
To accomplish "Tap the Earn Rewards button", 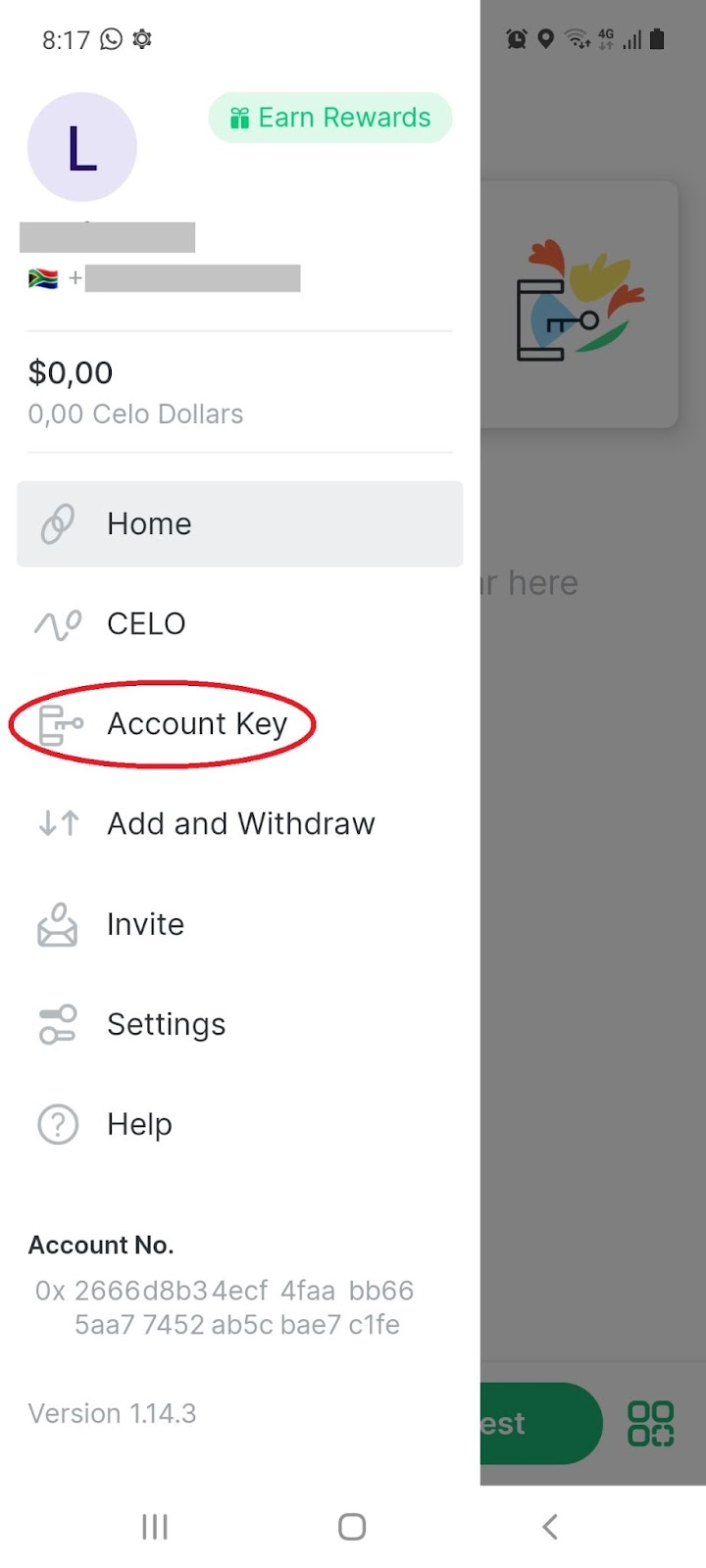I will 330,118.
